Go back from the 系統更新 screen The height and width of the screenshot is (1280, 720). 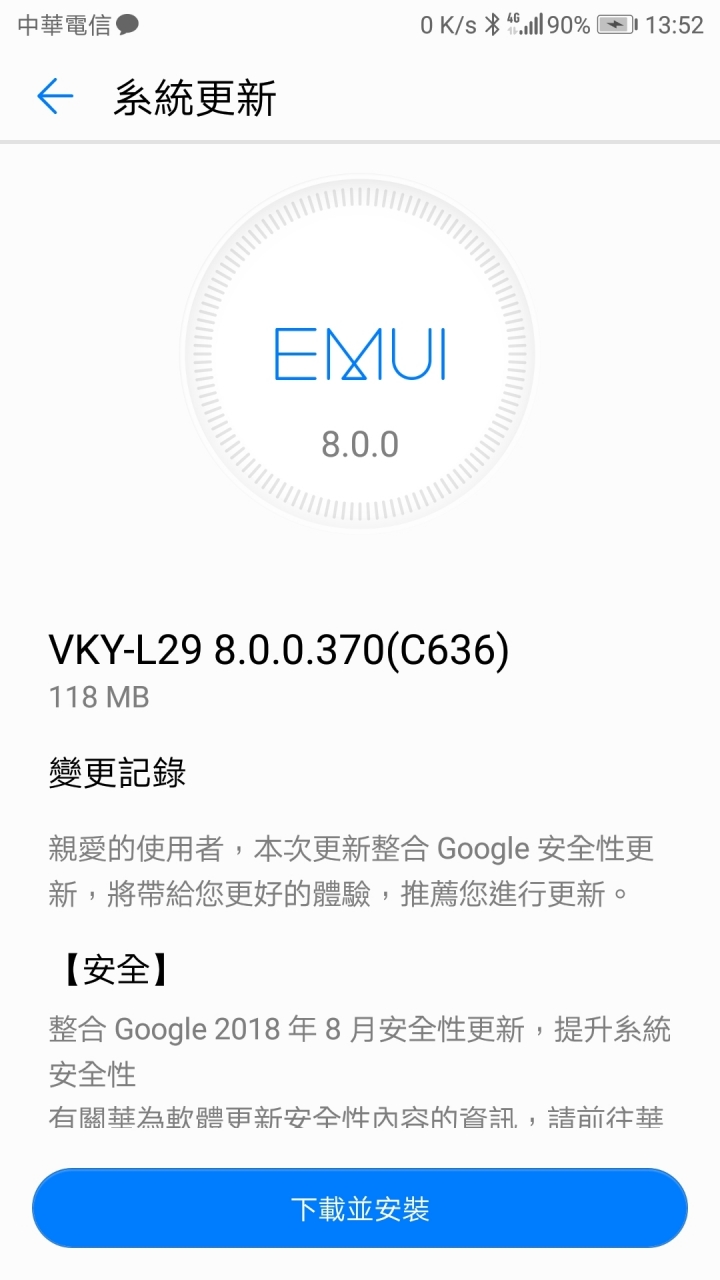[x=55, y=97]
